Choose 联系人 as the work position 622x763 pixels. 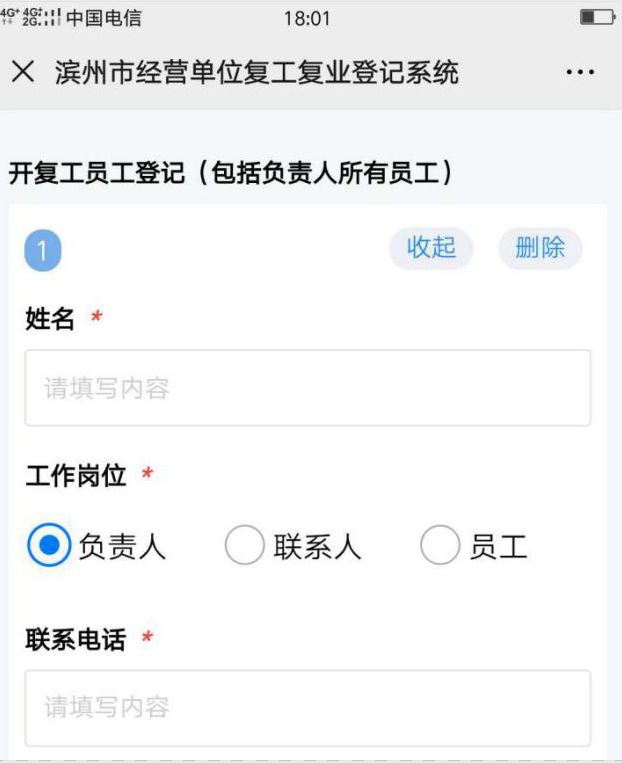(x=245, y=546)
